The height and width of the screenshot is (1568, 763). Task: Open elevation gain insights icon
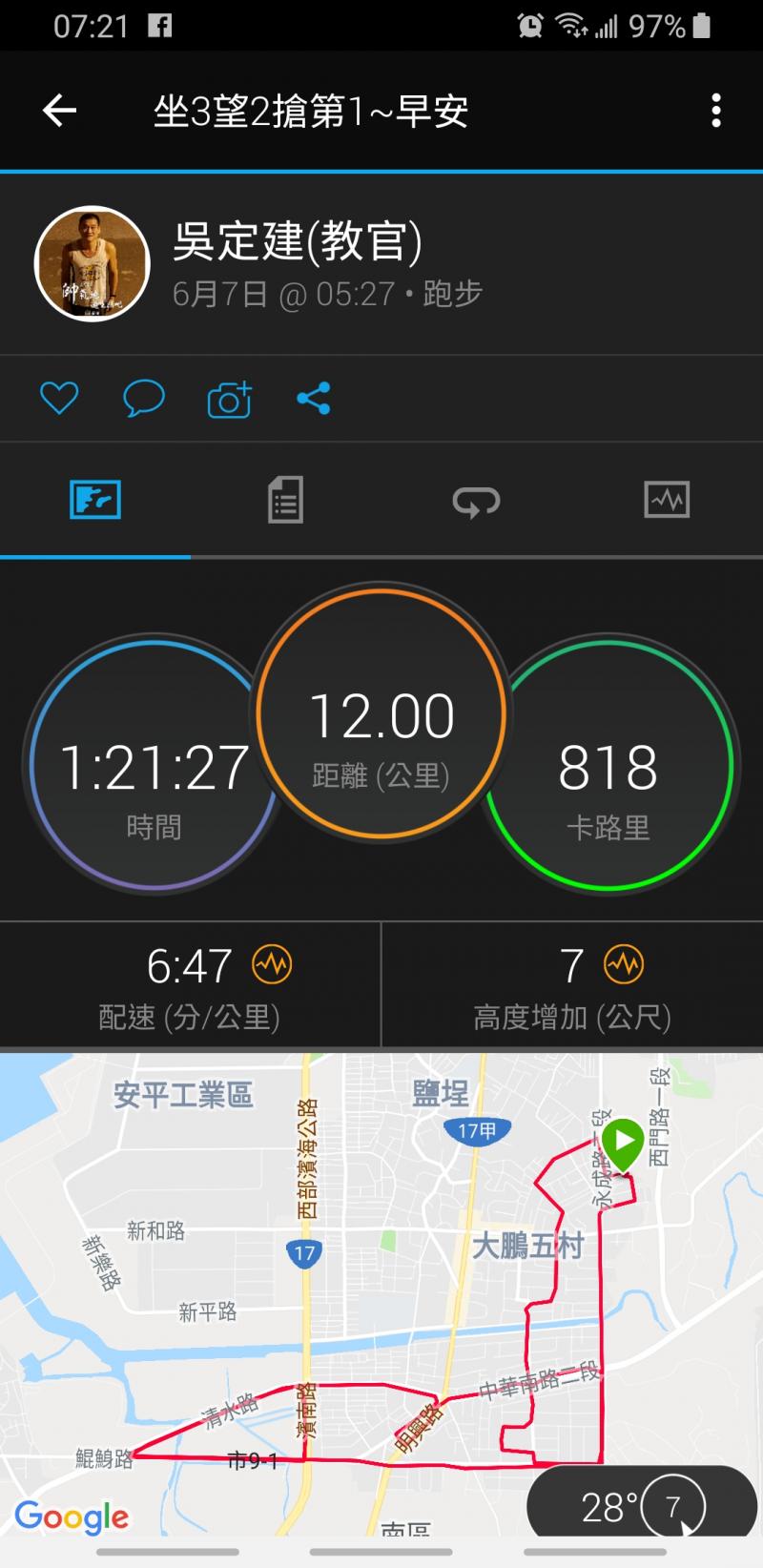(625, 965)
